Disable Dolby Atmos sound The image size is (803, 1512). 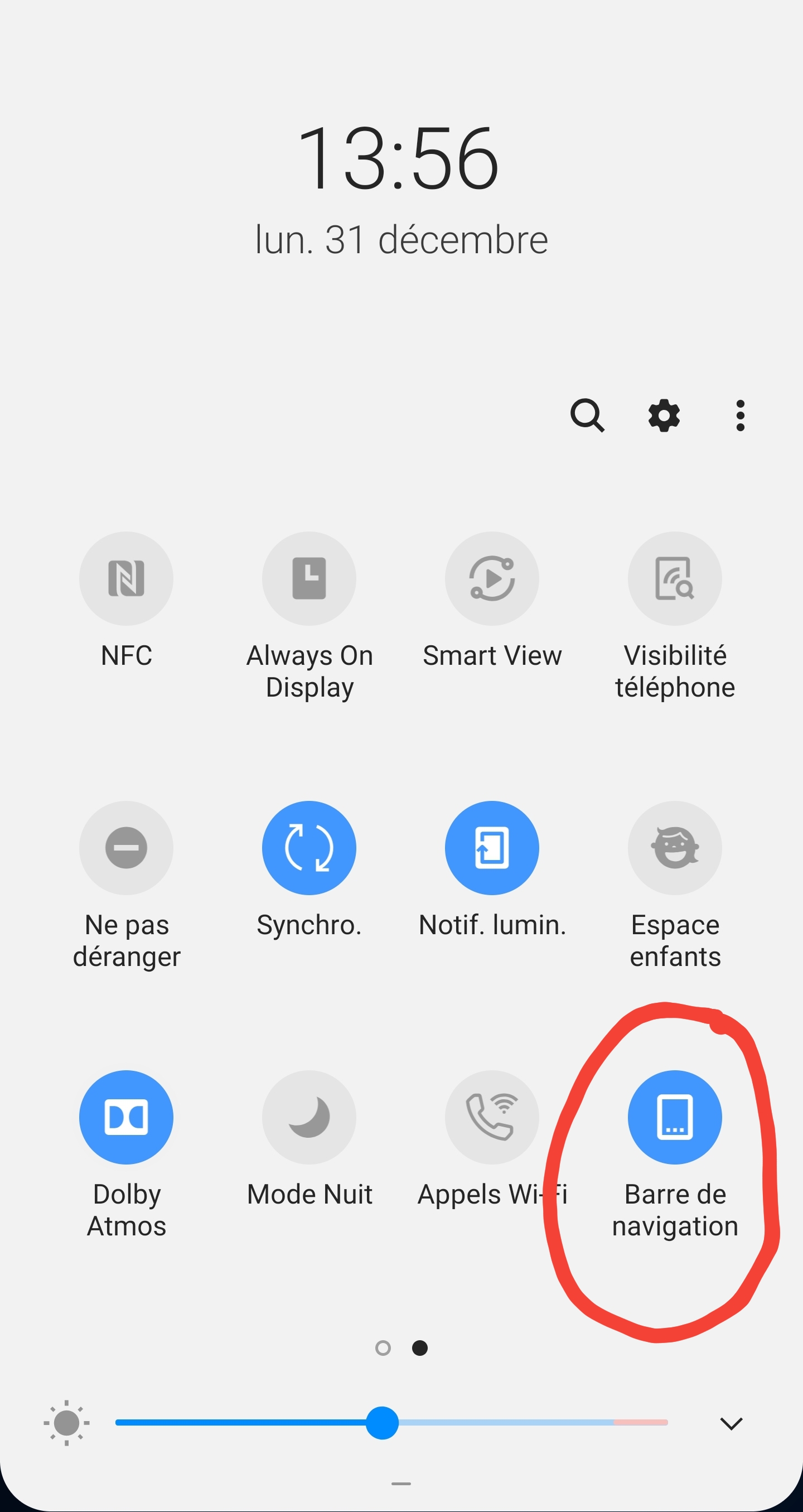[126, 1117]
